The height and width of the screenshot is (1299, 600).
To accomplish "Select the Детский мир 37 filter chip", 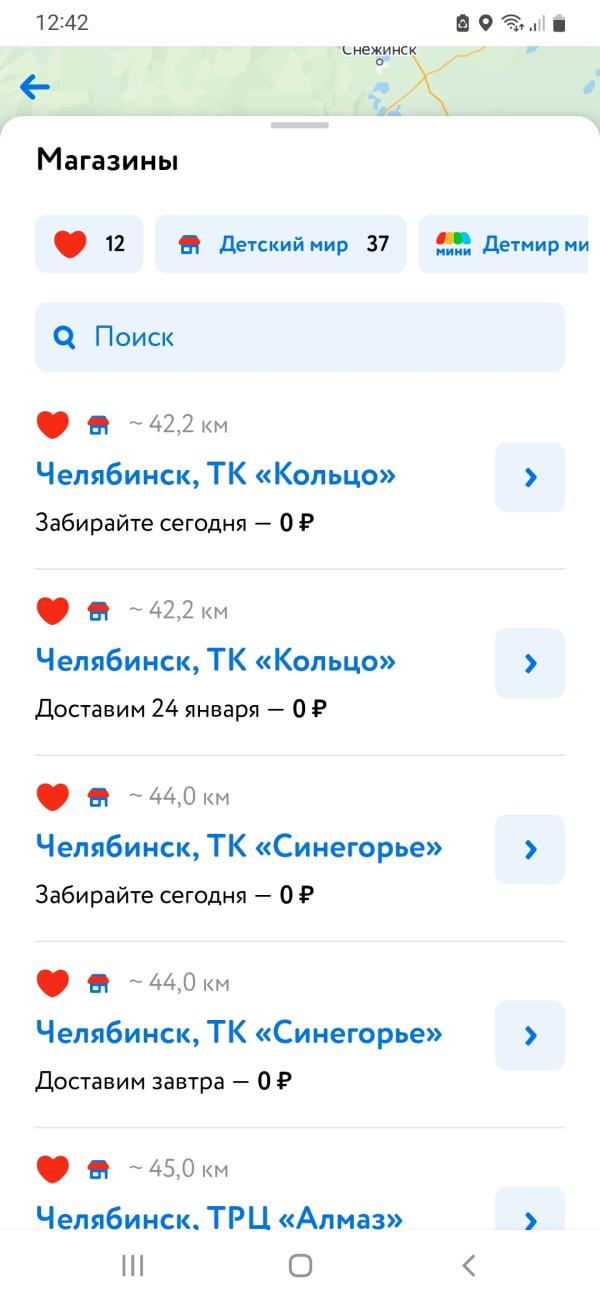I will [x=281, y=244].
